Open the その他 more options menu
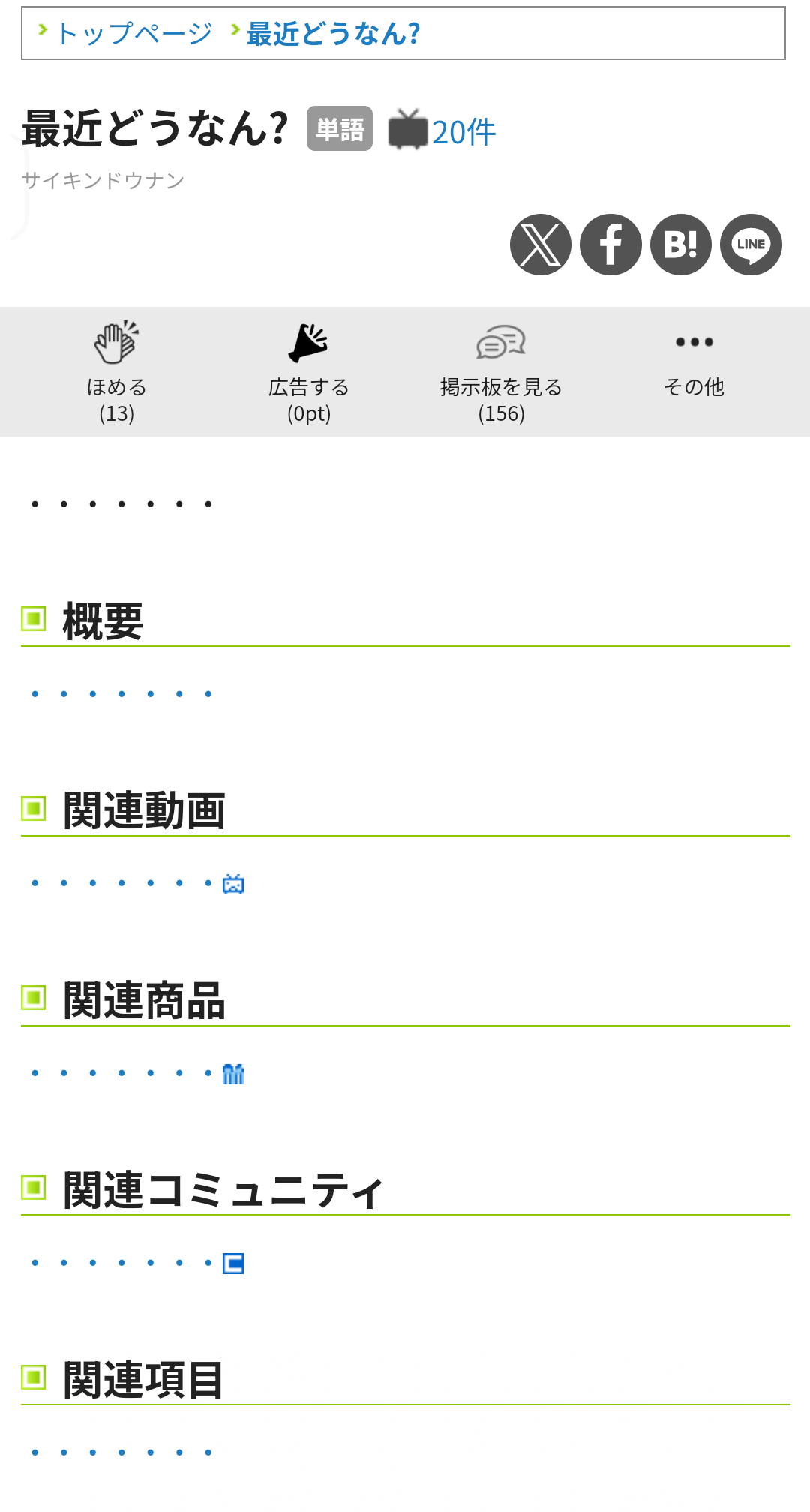Viewport: 810px width, 1512px height. [x=694, y=368]
